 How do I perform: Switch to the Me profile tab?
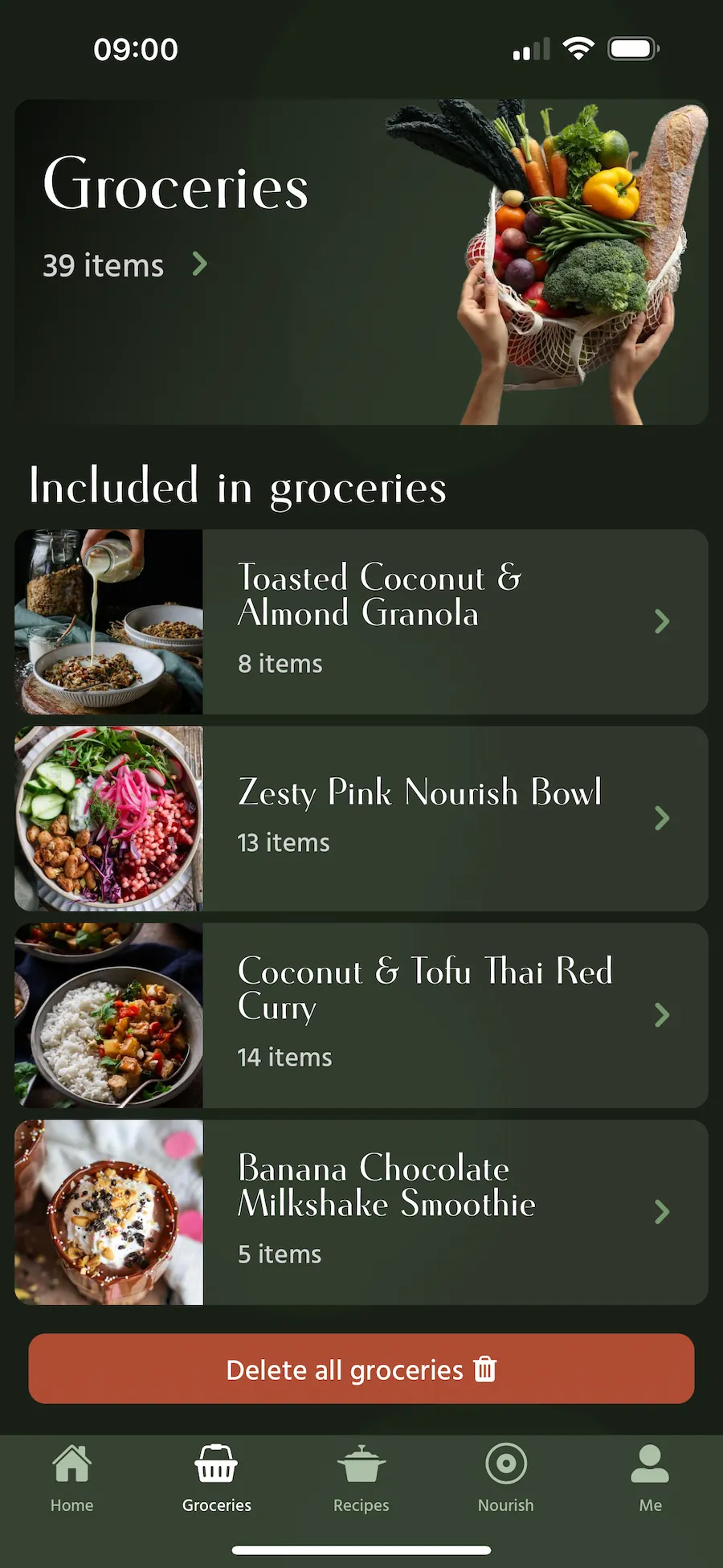coord(650,1479)
